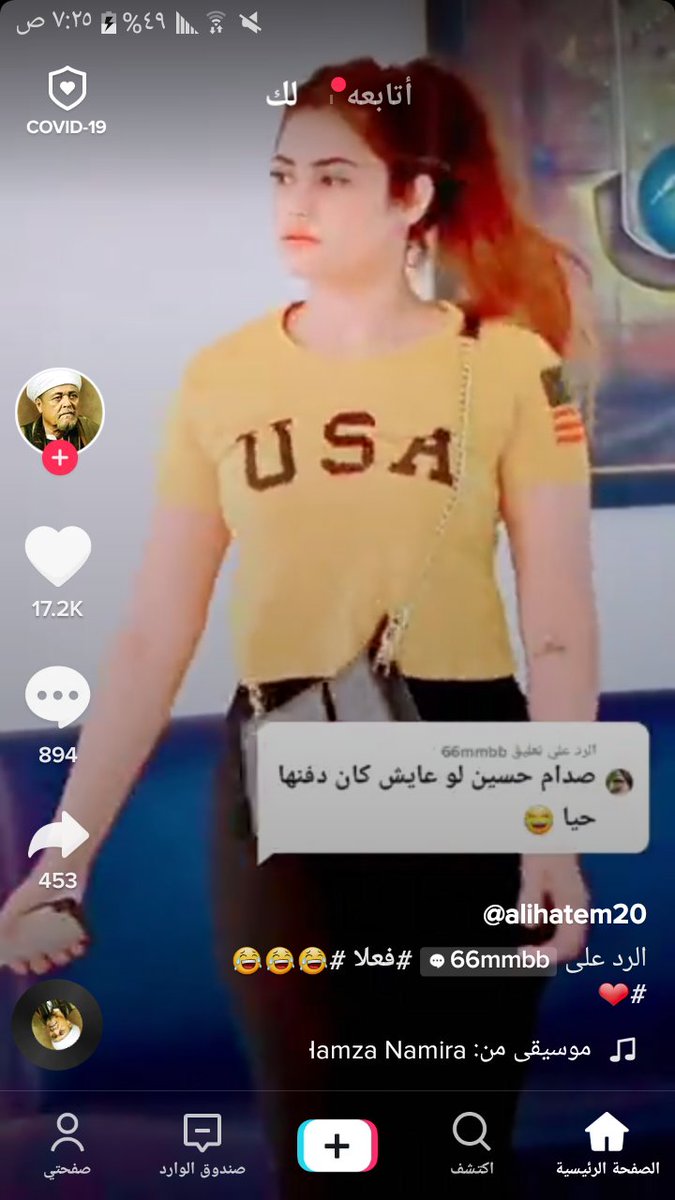Open the @alihatem20 profile
Viewport: 675px width, 1200px height.
[x=564, y=914]
